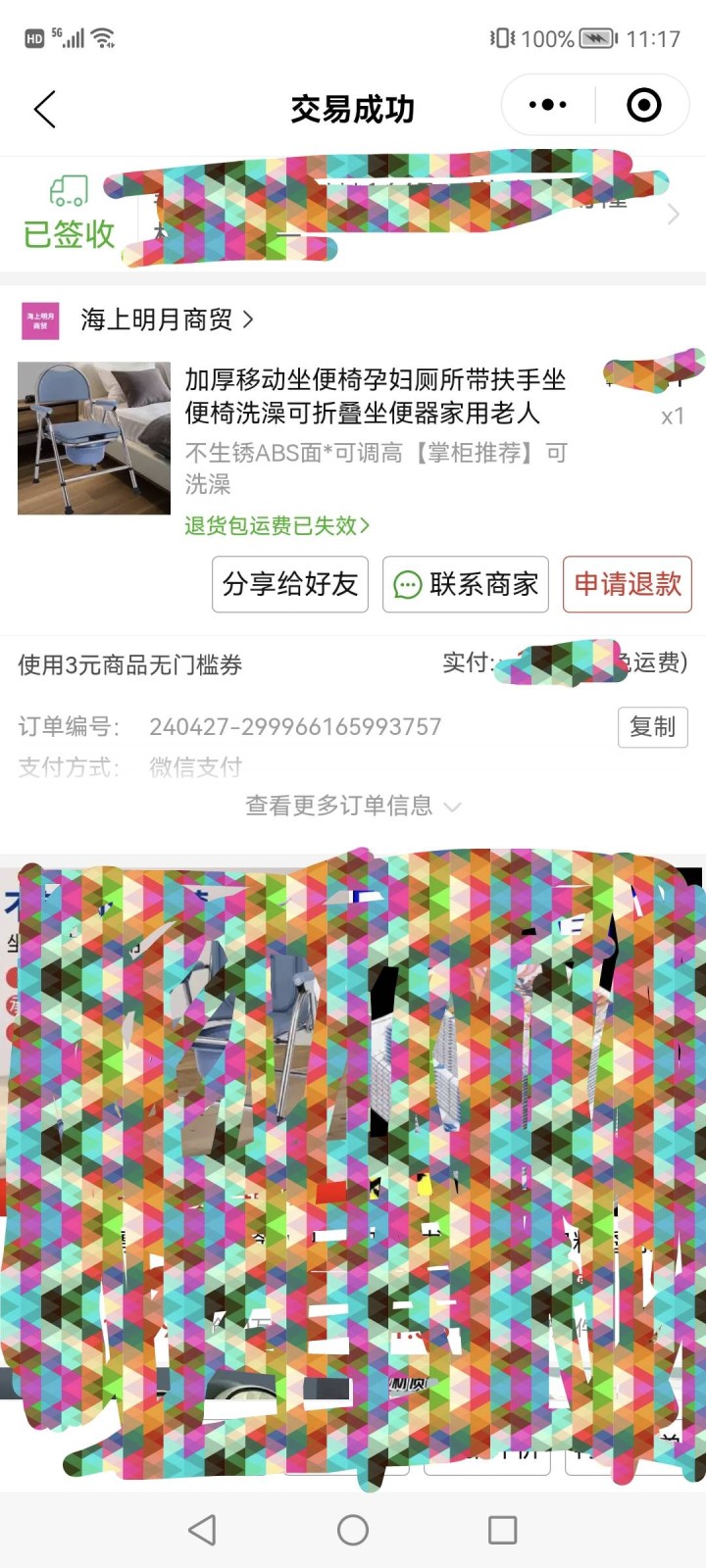Open the commode chair product thumbnail
Screen dimensions: 706x1568
(x=94, y=438)
